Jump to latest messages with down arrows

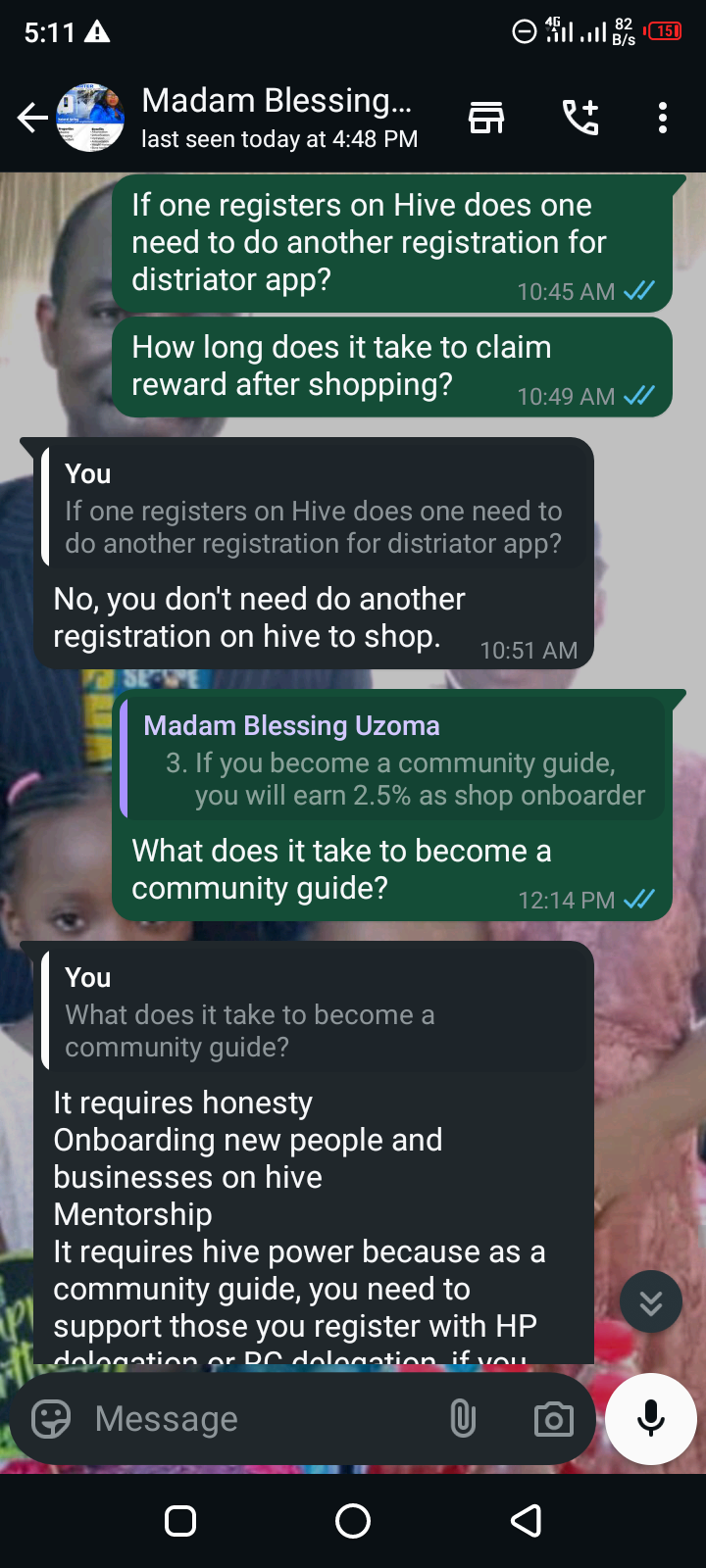(x=651, y=1302)
